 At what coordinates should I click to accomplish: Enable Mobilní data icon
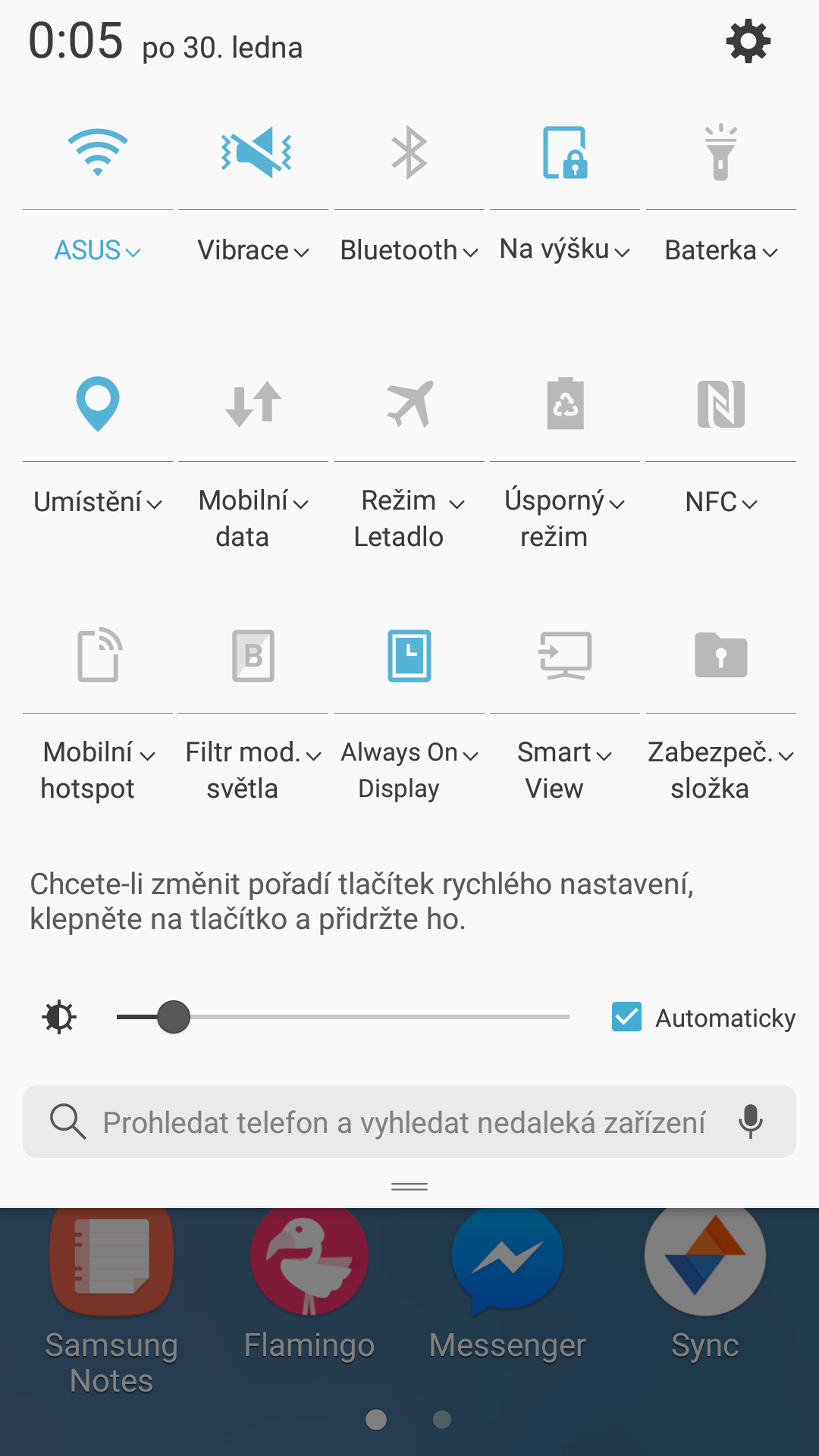(253, 404)
